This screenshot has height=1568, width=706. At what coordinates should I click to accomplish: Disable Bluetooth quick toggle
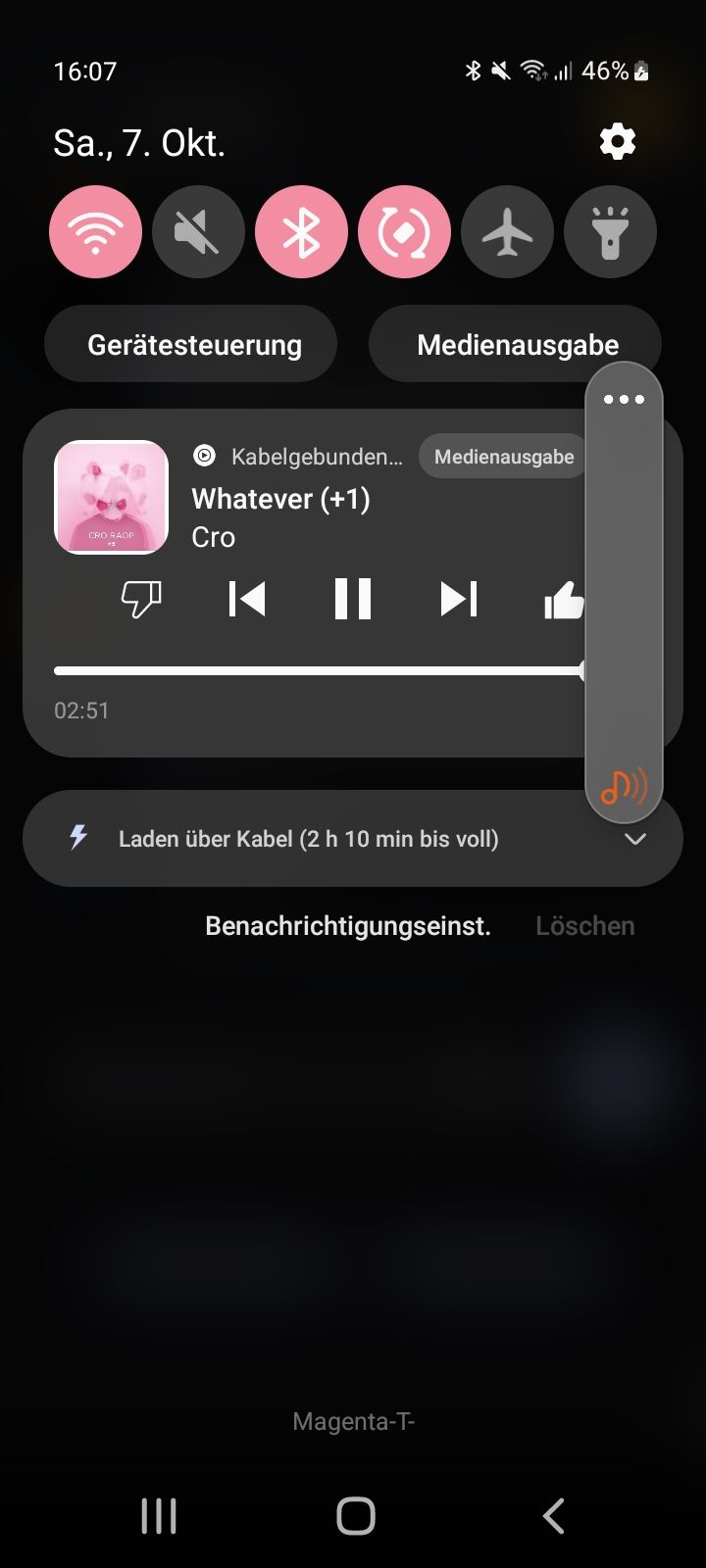point(301,232)
